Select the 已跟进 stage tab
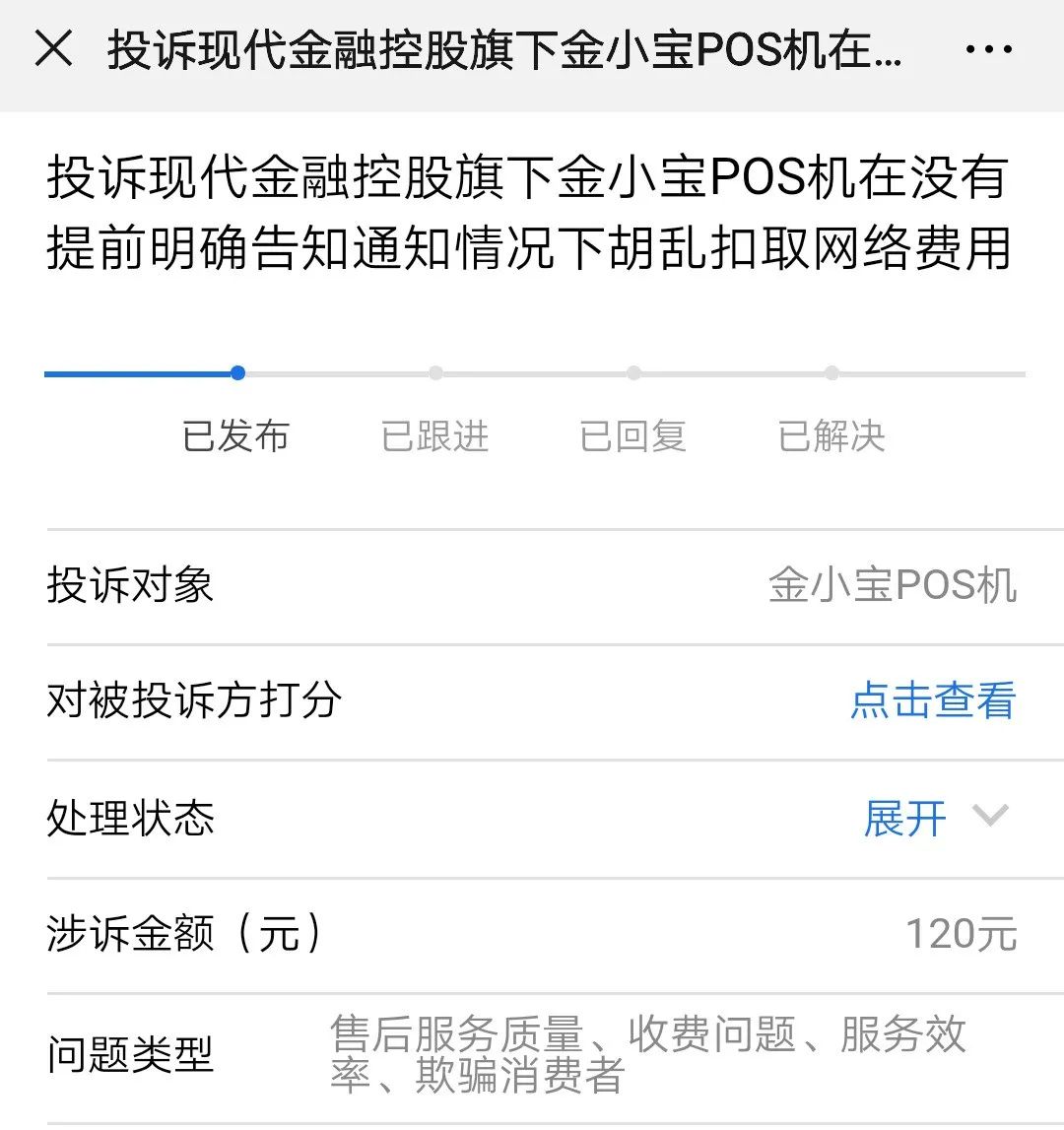Viewport: 1064px width, 1130px height. tap(434, 436)
